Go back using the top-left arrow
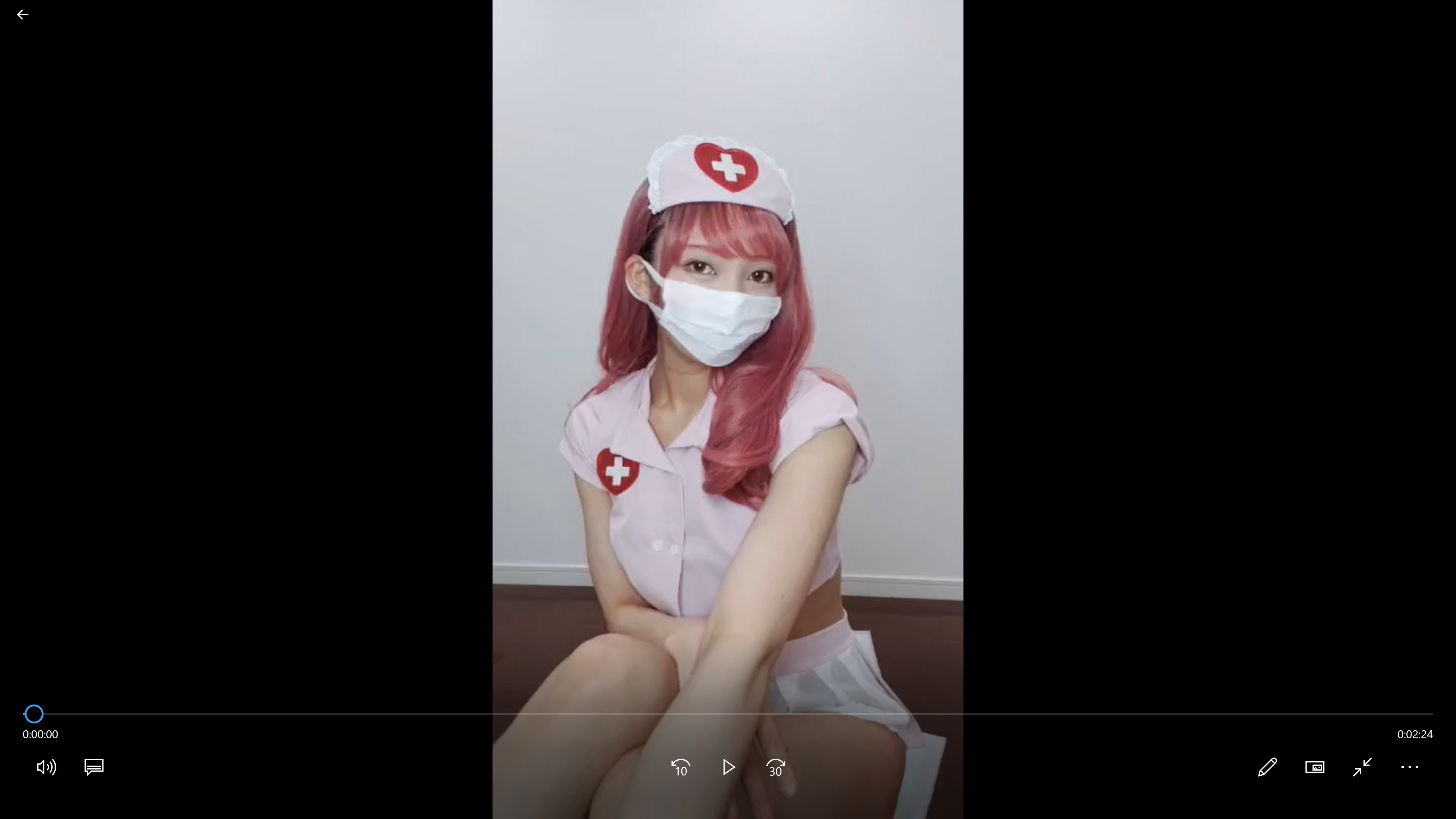The height and width of the screenshot is (819, 1456). click(x=23, y=15)
